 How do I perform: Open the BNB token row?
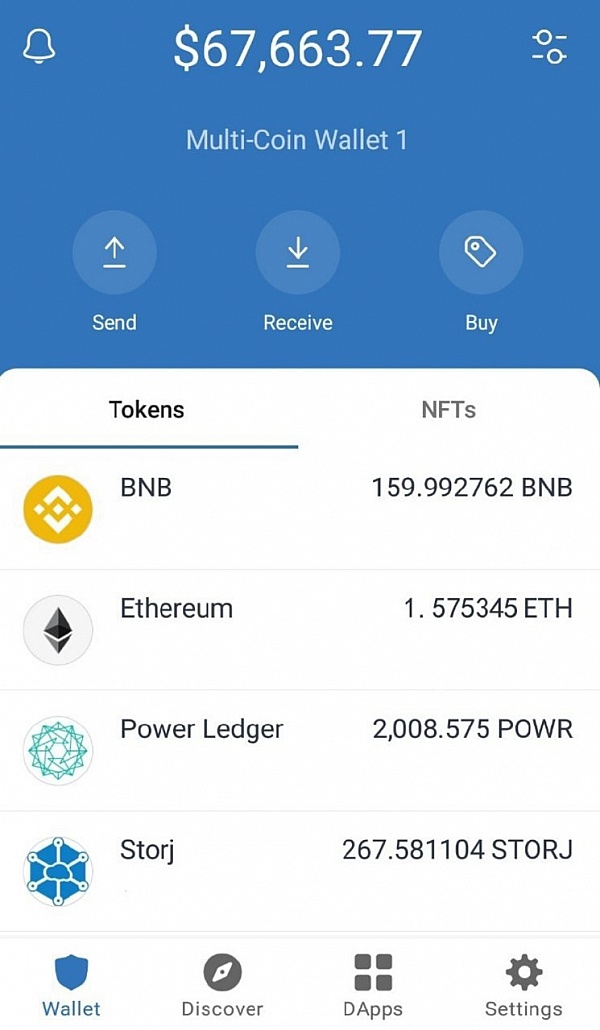pyautogui.click(x=300, y=508)
